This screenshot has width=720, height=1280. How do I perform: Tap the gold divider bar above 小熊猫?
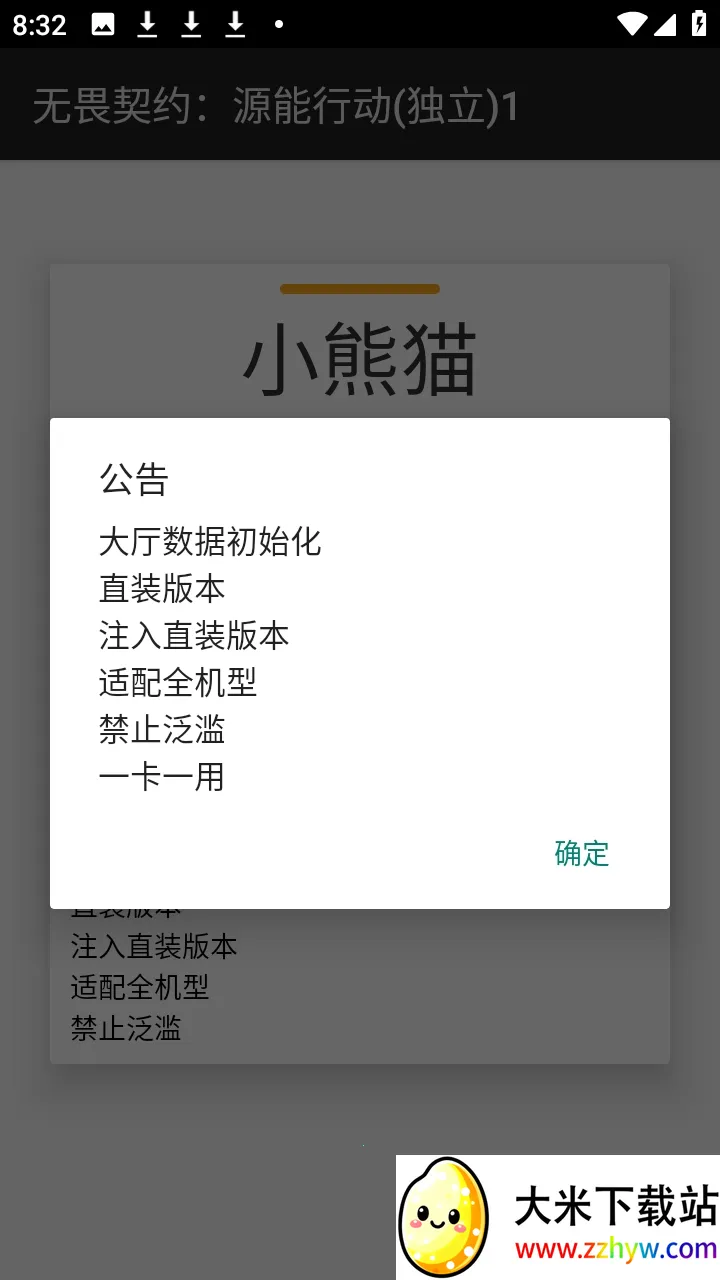tap(360, 288)
